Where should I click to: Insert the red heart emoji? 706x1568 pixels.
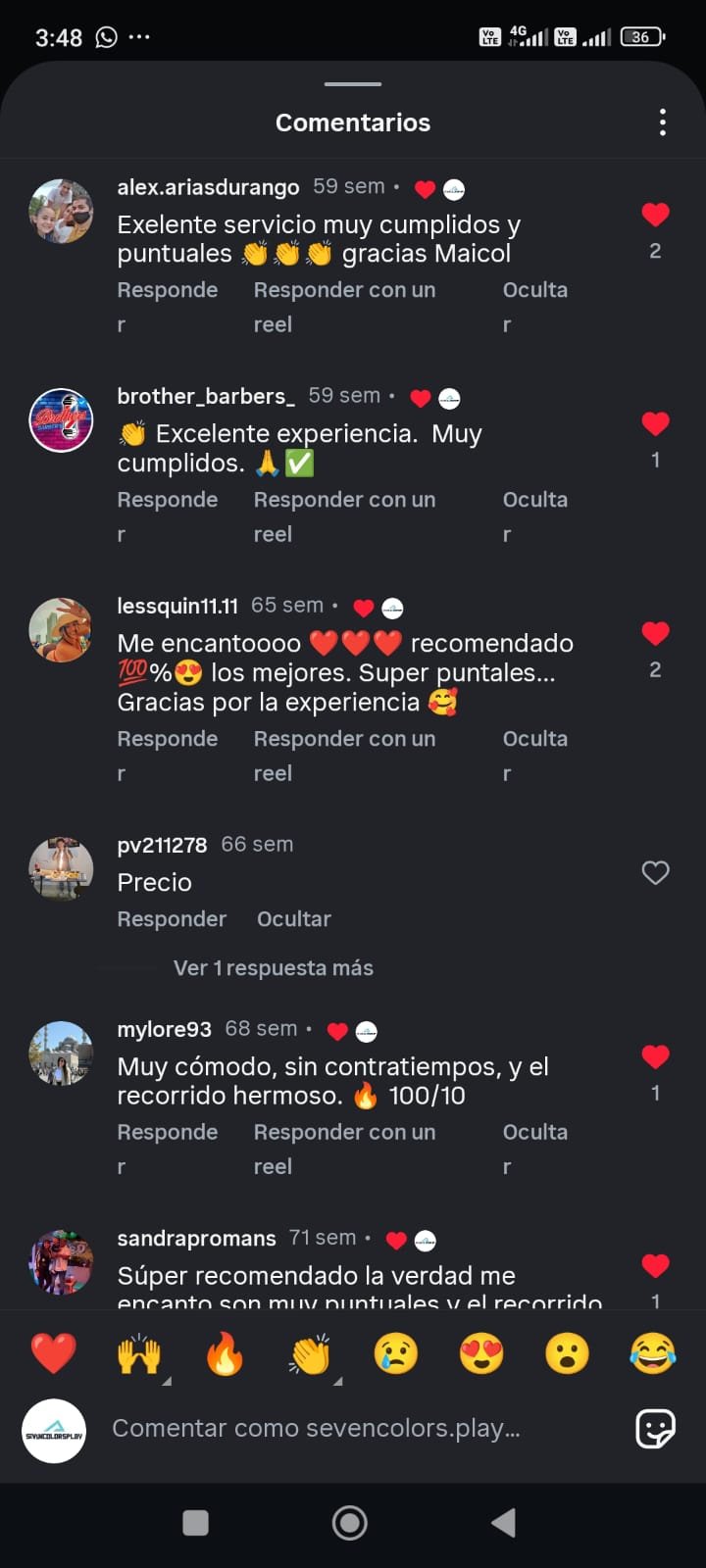[x=53, y=1354]
